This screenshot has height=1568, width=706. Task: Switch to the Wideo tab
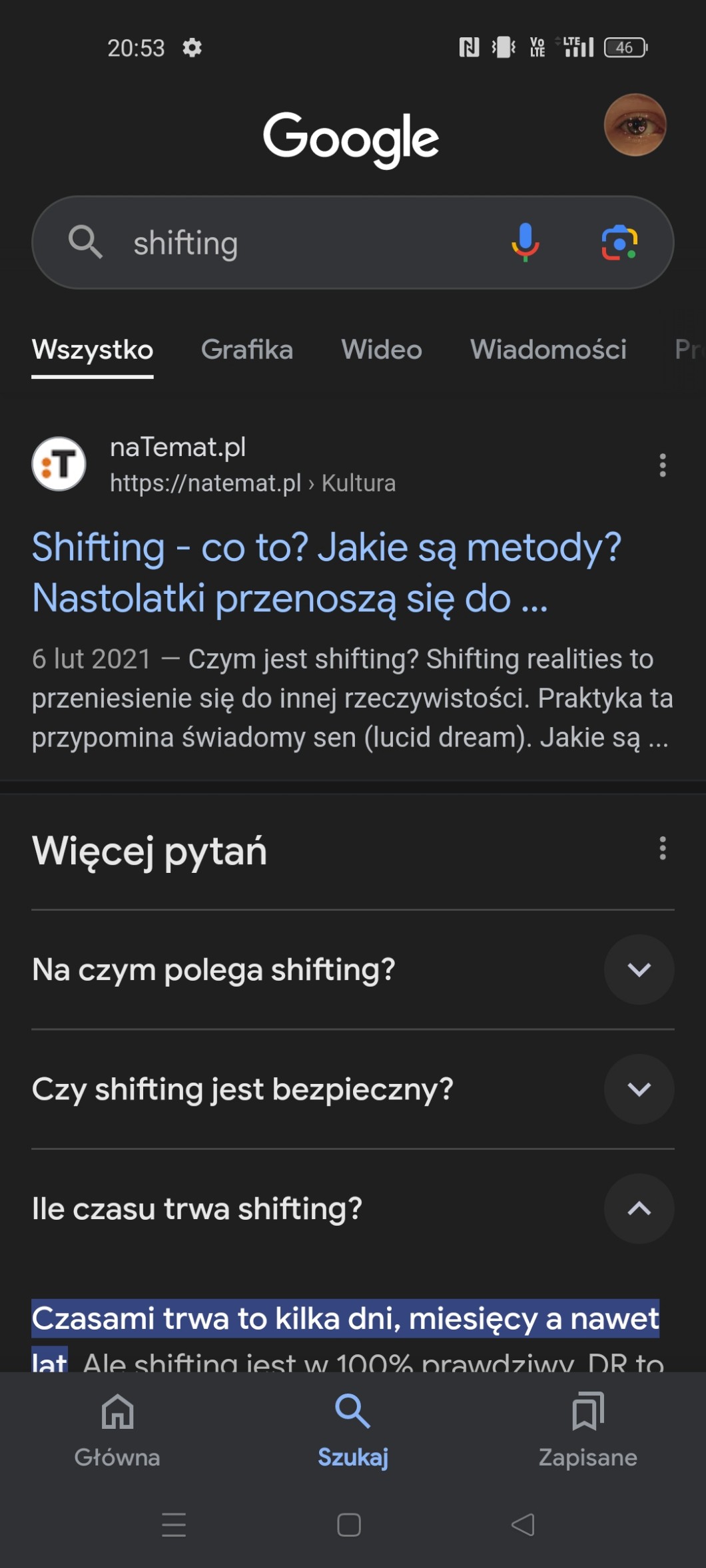coord(382,350)
